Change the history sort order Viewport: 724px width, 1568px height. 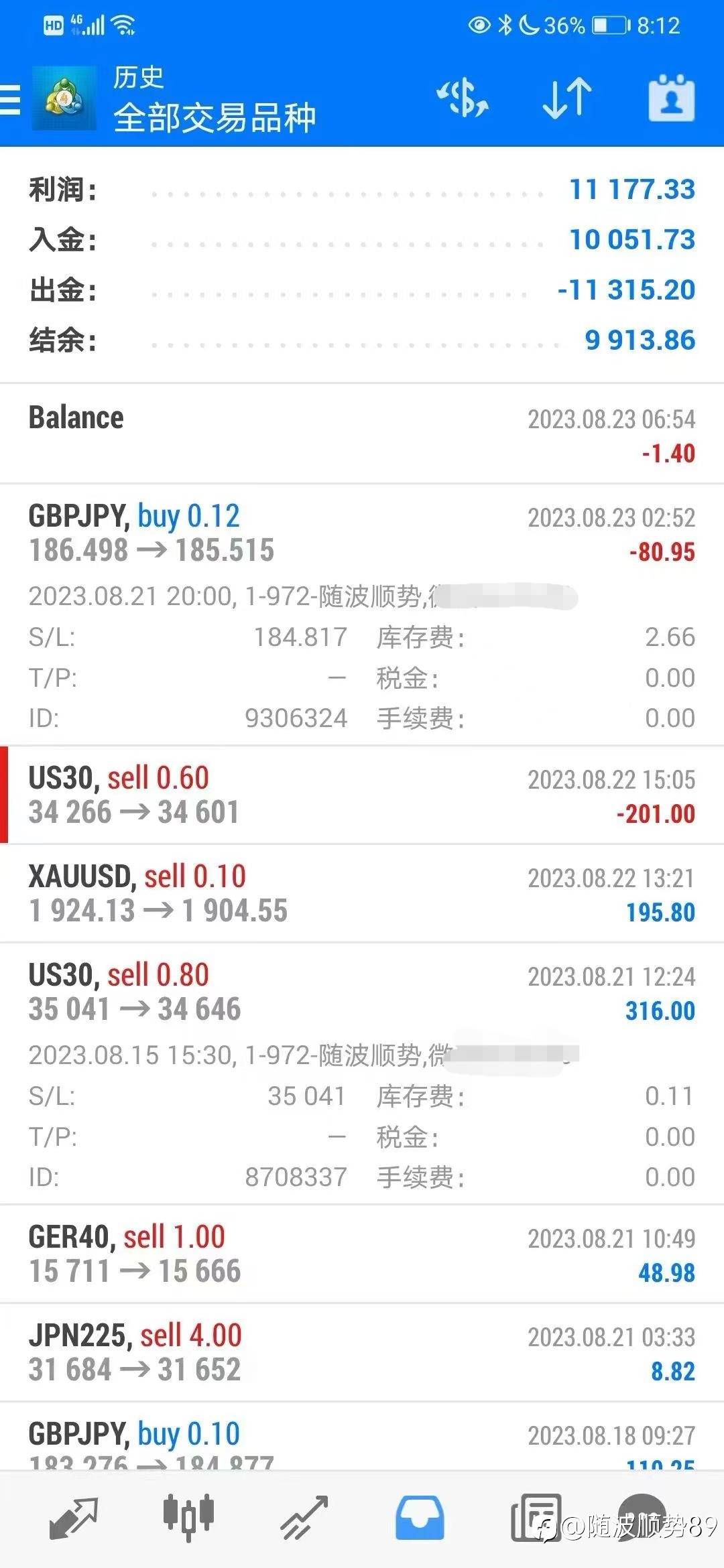566,99
